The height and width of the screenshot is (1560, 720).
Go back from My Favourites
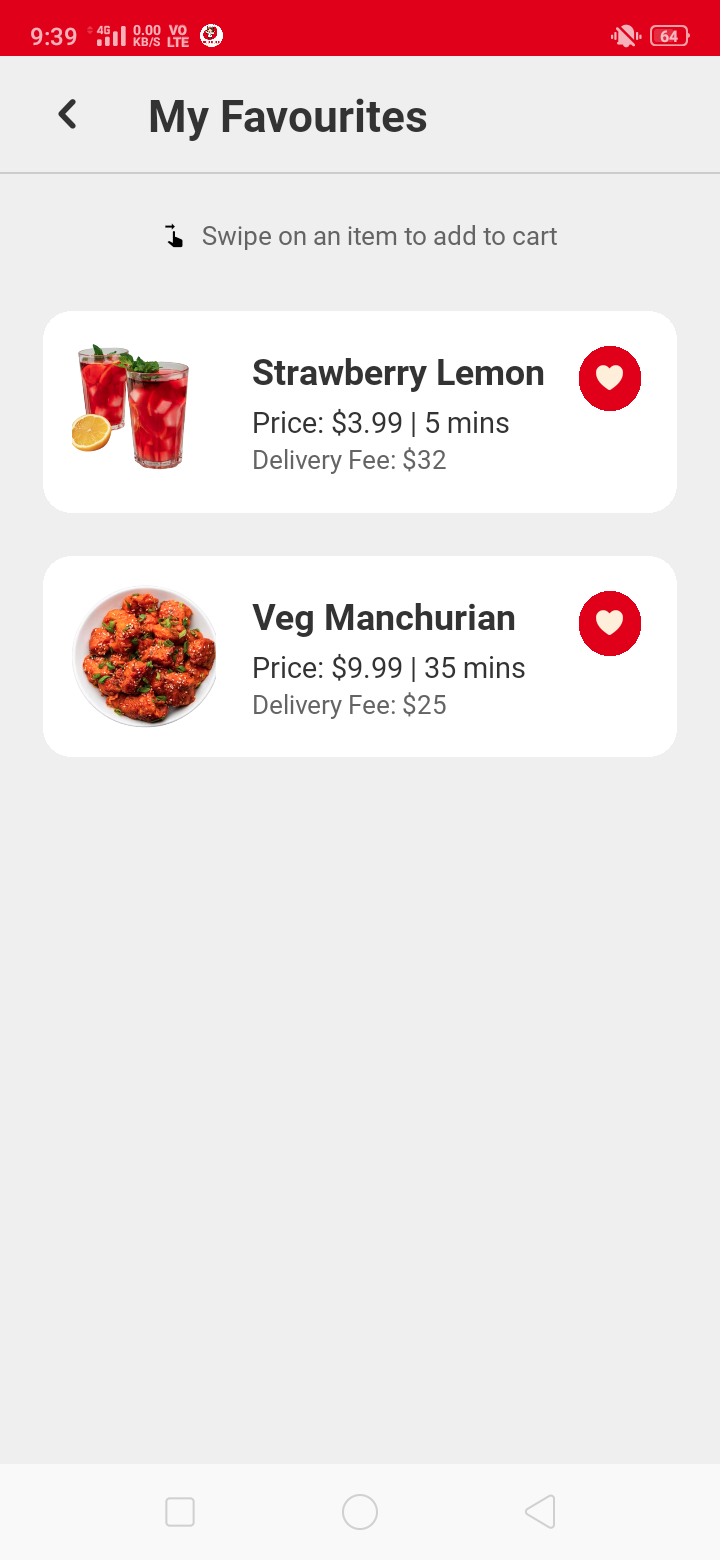[x=67, y=115]
